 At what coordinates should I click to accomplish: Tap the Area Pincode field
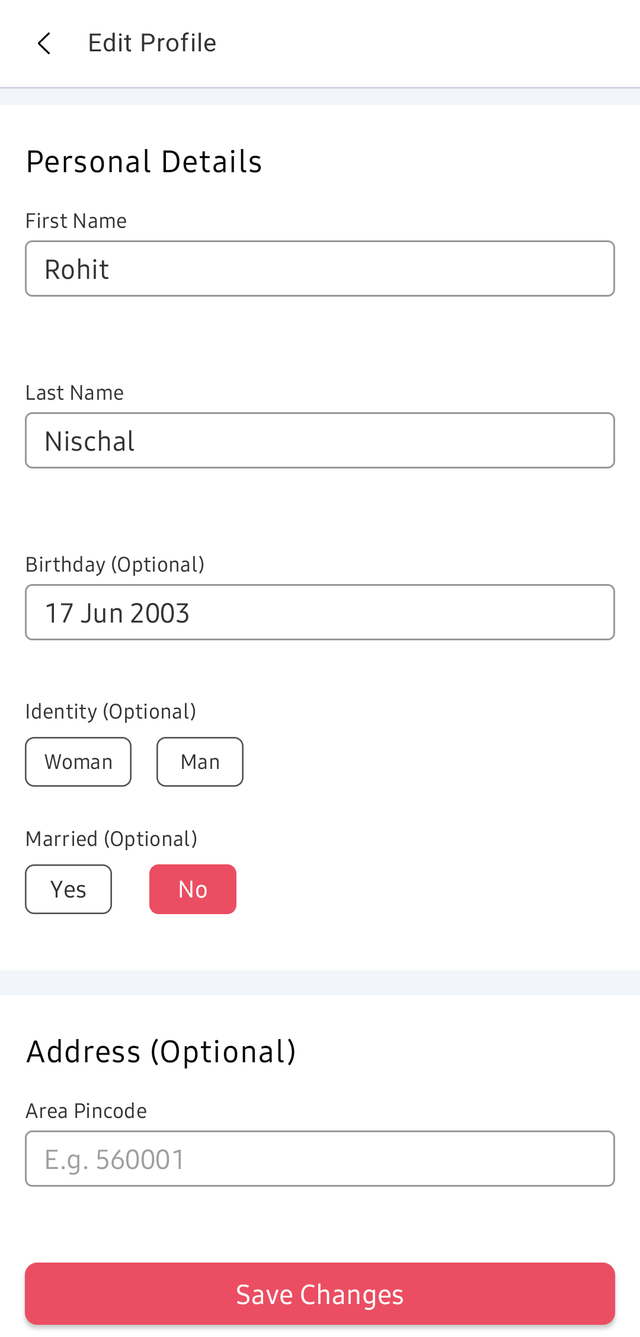(x=320, y=1158)
